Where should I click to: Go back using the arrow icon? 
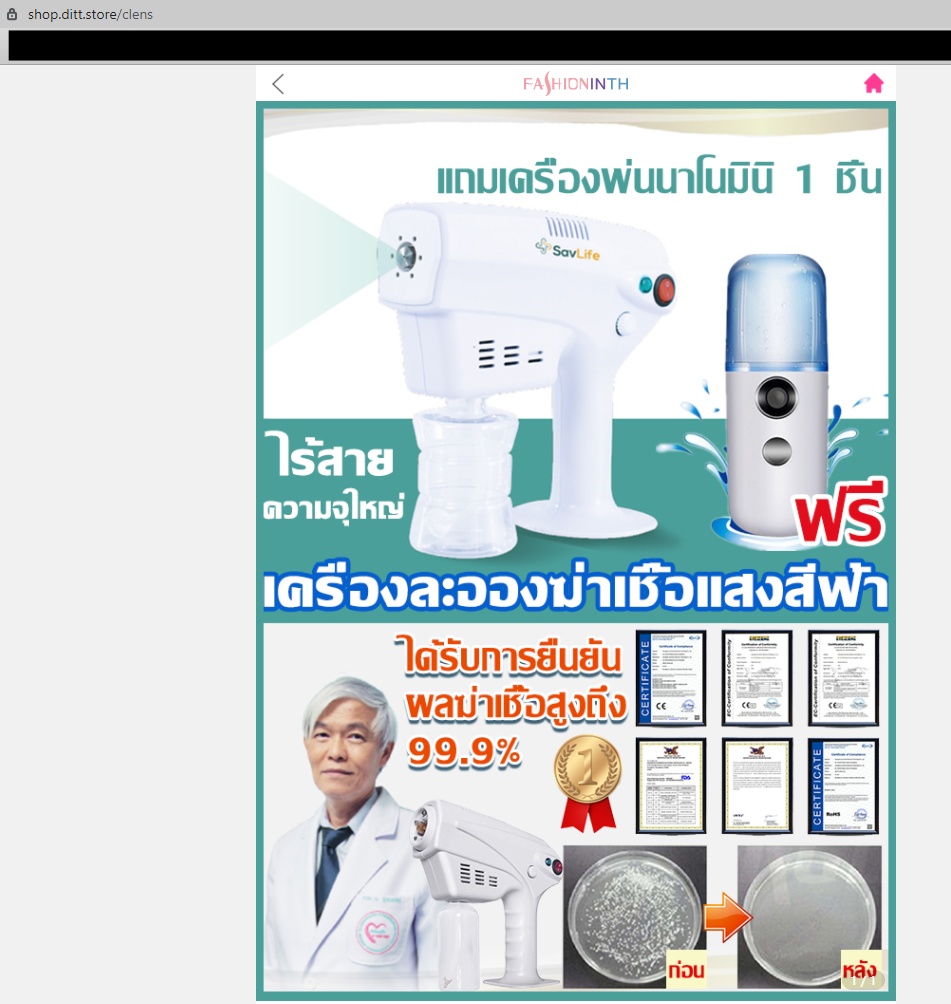[x=278, y=84]
